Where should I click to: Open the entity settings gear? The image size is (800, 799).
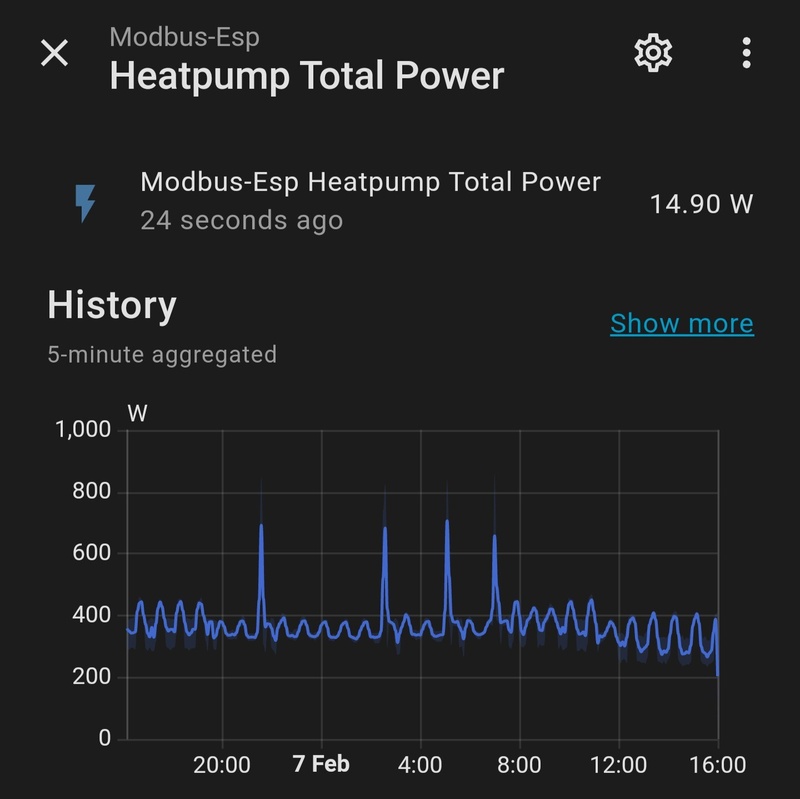pos(653,52)
